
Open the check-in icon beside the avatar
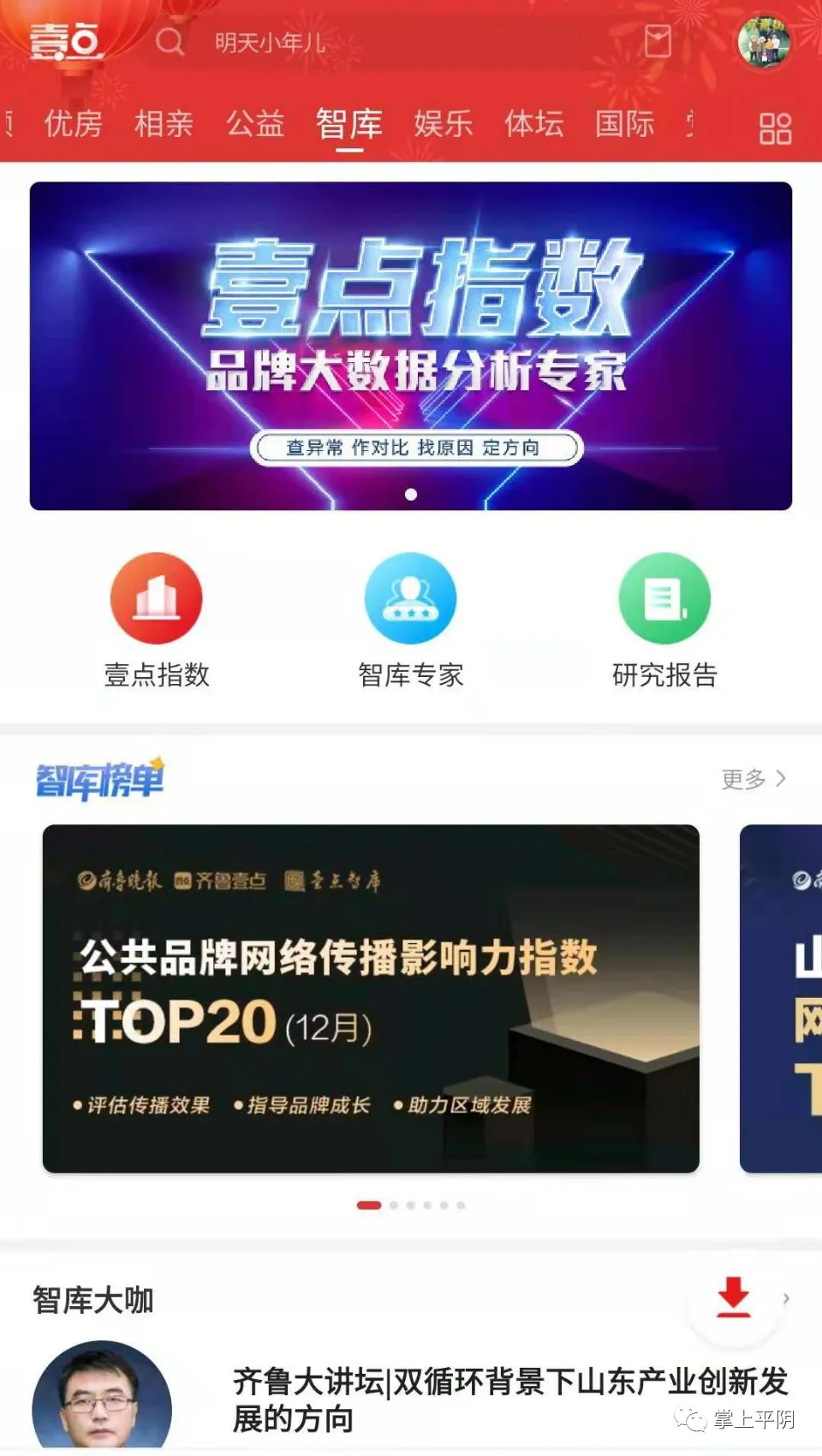657,41
